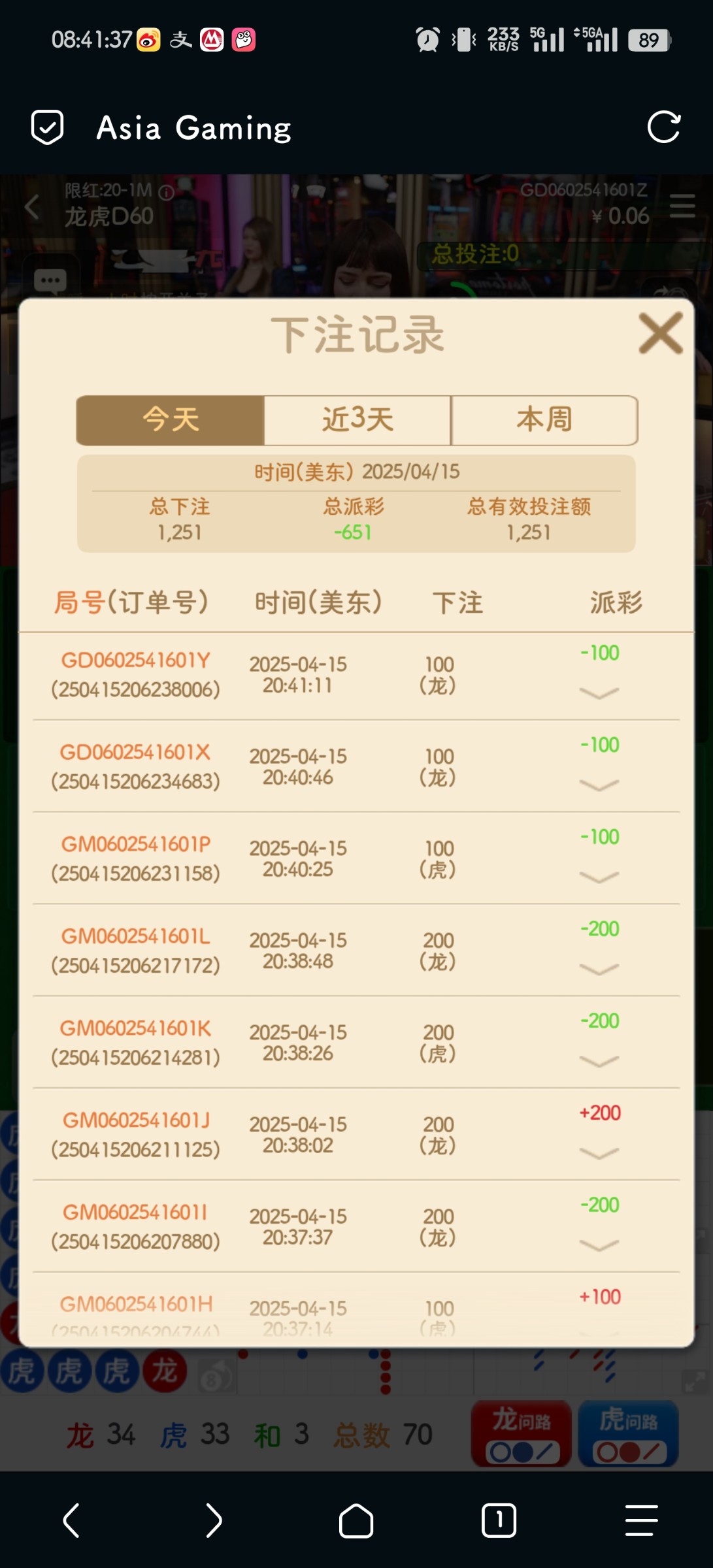Screen dimensions: 713x1568
Task: Go to the browser home page
Action: [x=356, y=1520]
